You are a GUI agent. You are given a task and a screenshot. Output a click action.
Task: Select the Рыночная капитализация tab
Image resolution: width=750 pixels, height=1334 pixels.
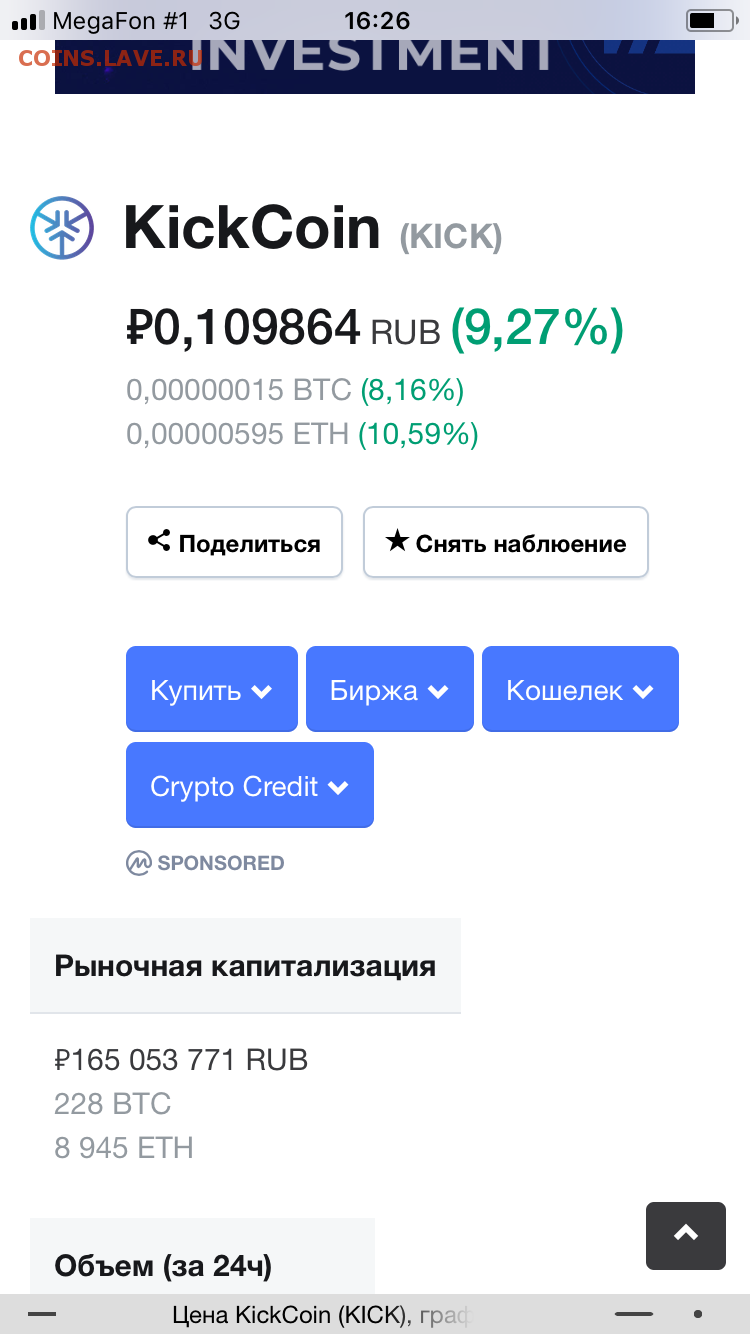[x=245, y=966]
